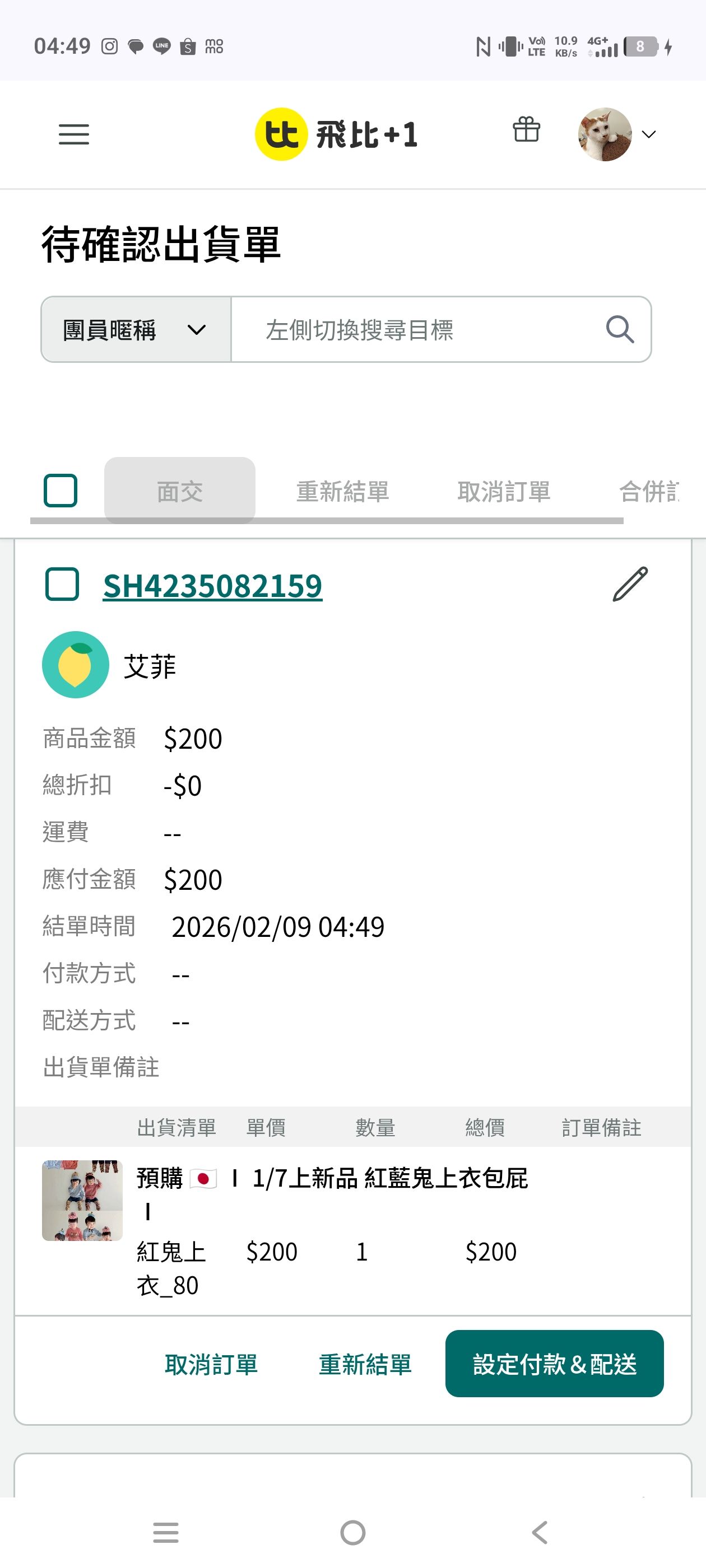Open the hamburger menu

click(74, 134)
